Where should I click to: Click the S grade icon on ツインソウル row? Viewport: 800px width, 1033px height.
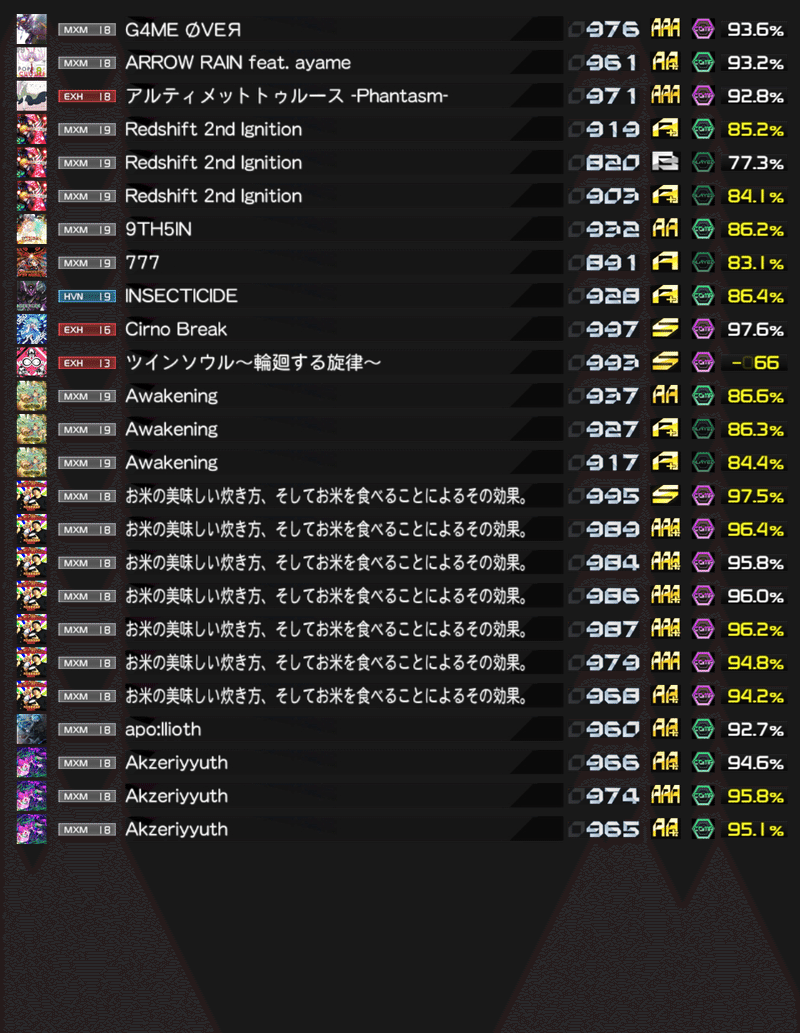665,362
